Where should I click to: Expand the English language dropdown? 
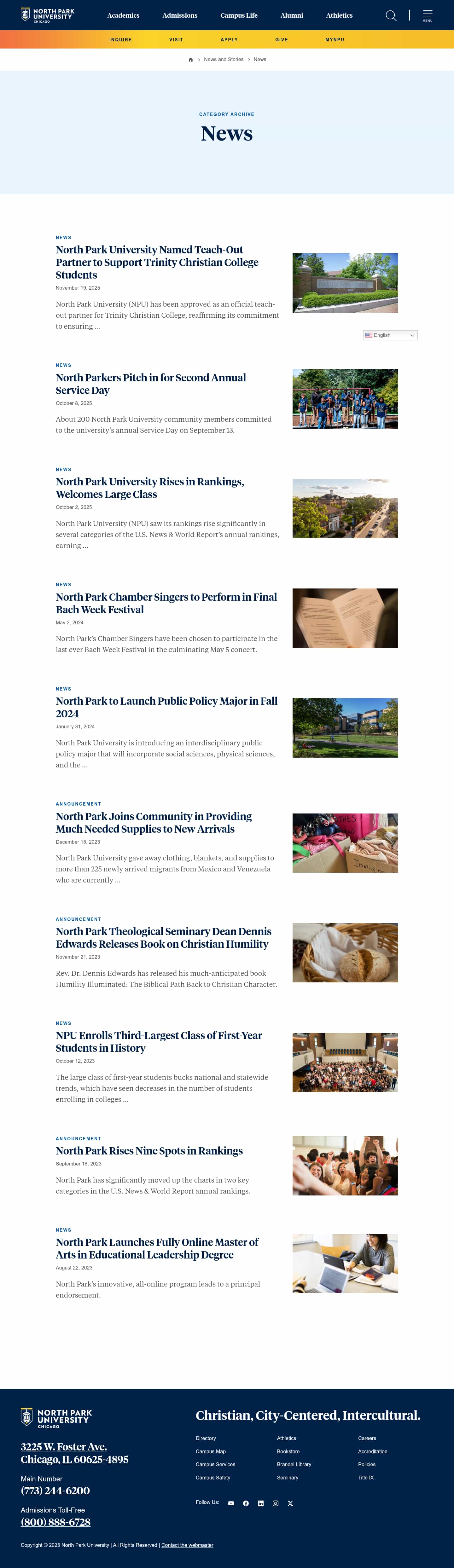(390, 335)
